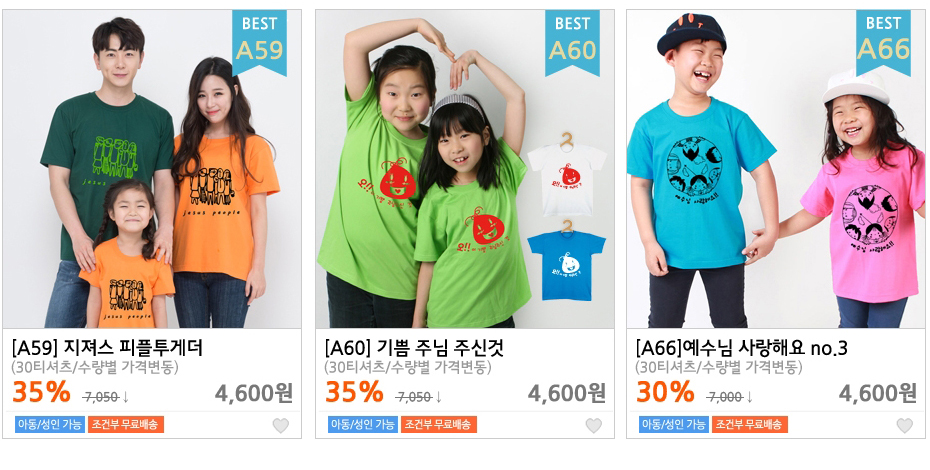930x470 pixels.
Task: Add A59 지져스 피플투게더 to wishlist
Action: pos(281,426)
